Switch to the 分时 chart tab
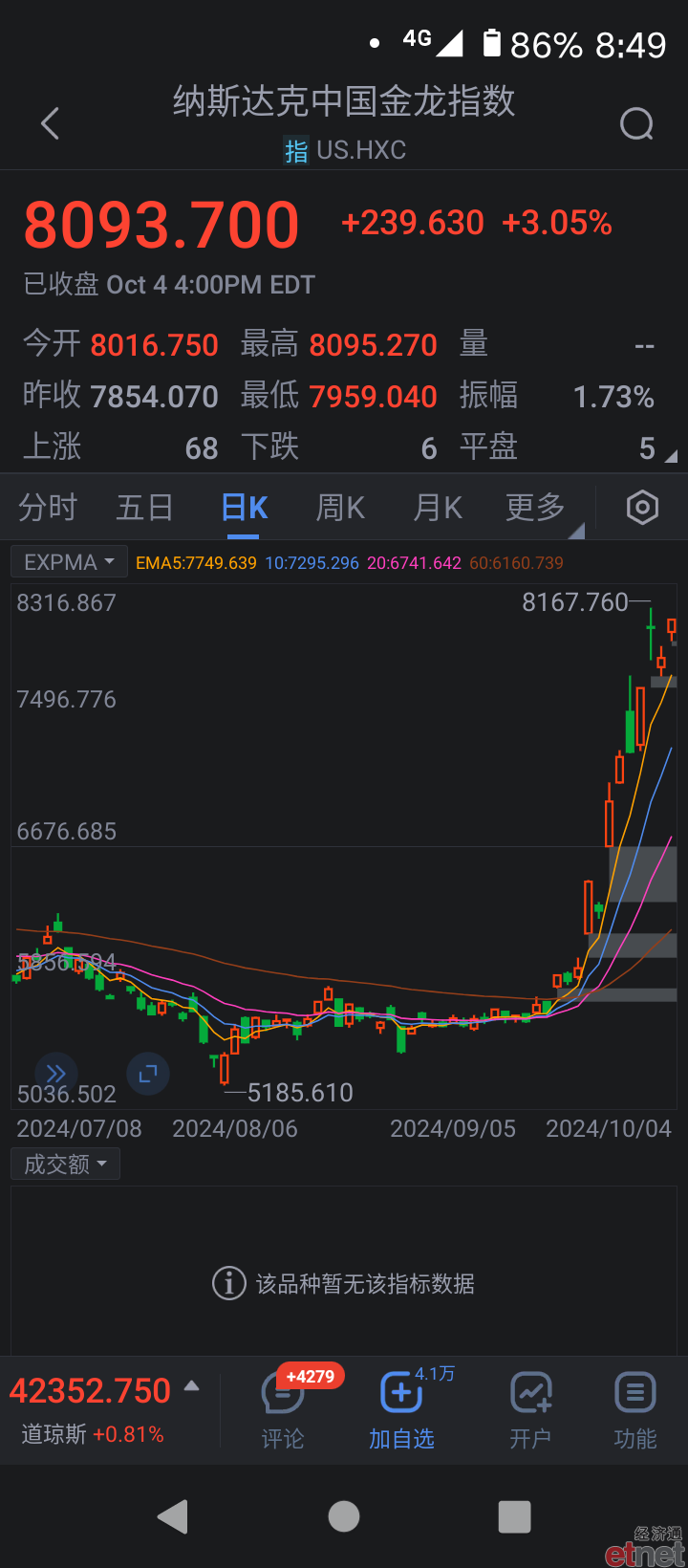This screenshot has width=688, height=1568. (x=48, y=507)
